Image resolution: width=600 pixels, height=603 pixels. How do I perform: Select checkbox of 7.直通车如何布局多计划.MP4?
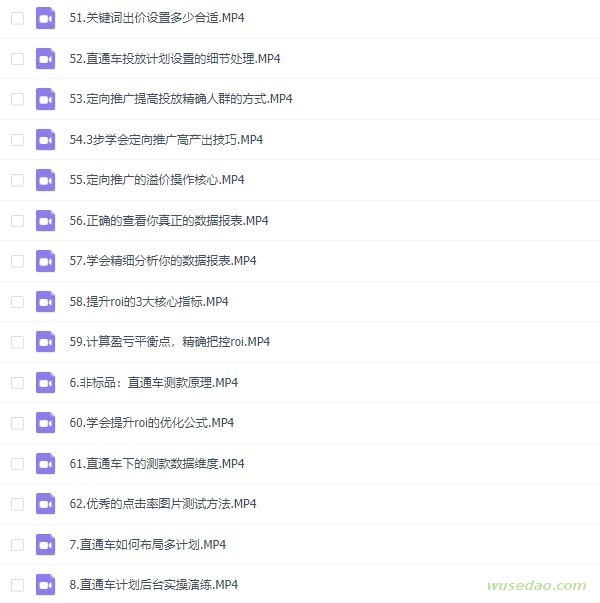[x=17, y=544]
